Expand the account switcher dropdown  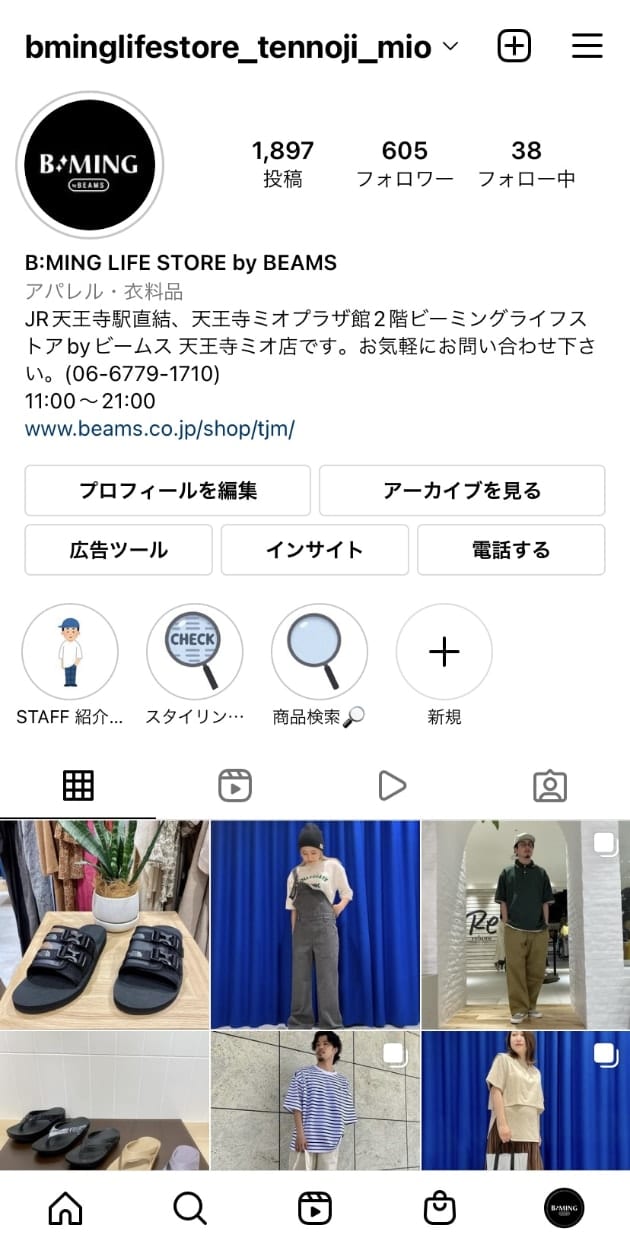pos(450,46)
